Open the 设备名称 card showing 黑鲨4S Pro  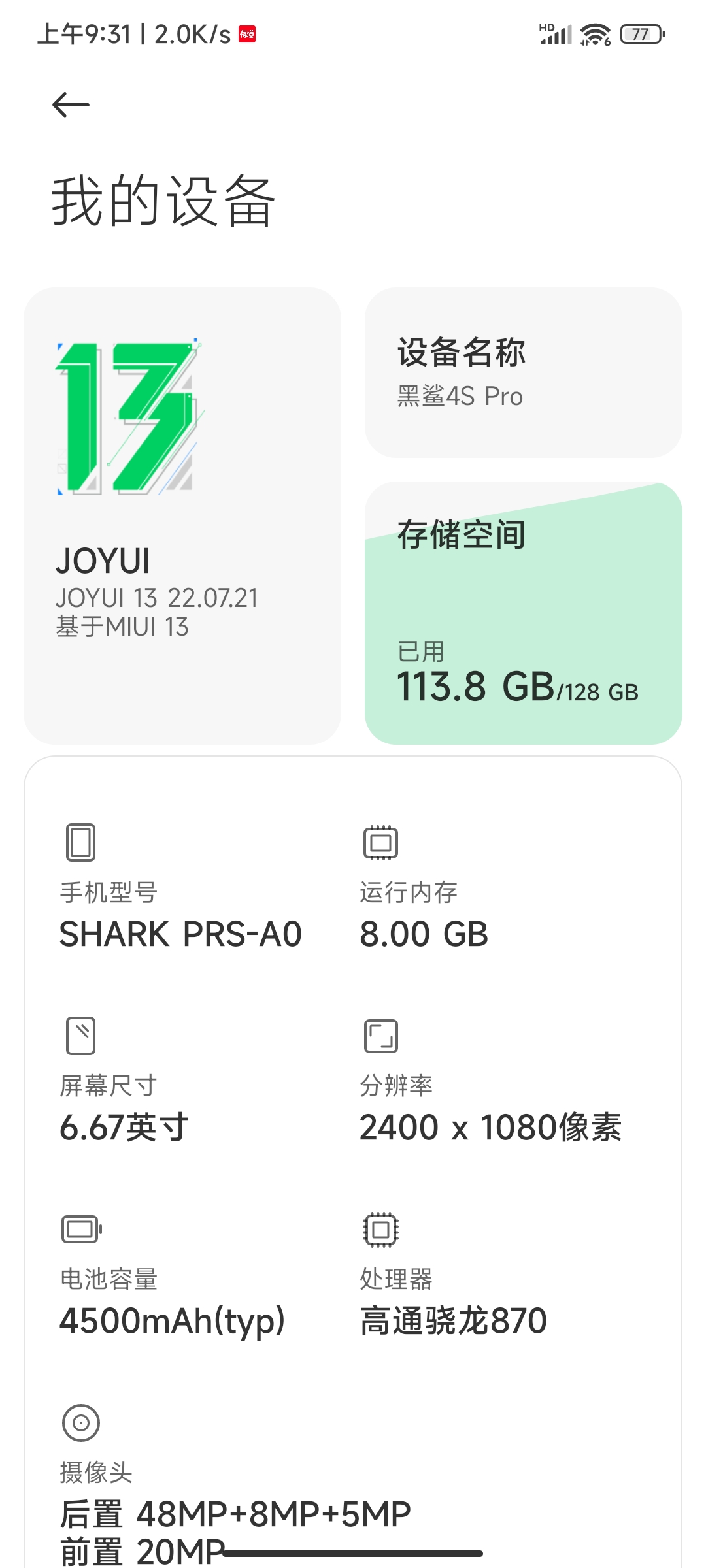[x=523, y=372]
